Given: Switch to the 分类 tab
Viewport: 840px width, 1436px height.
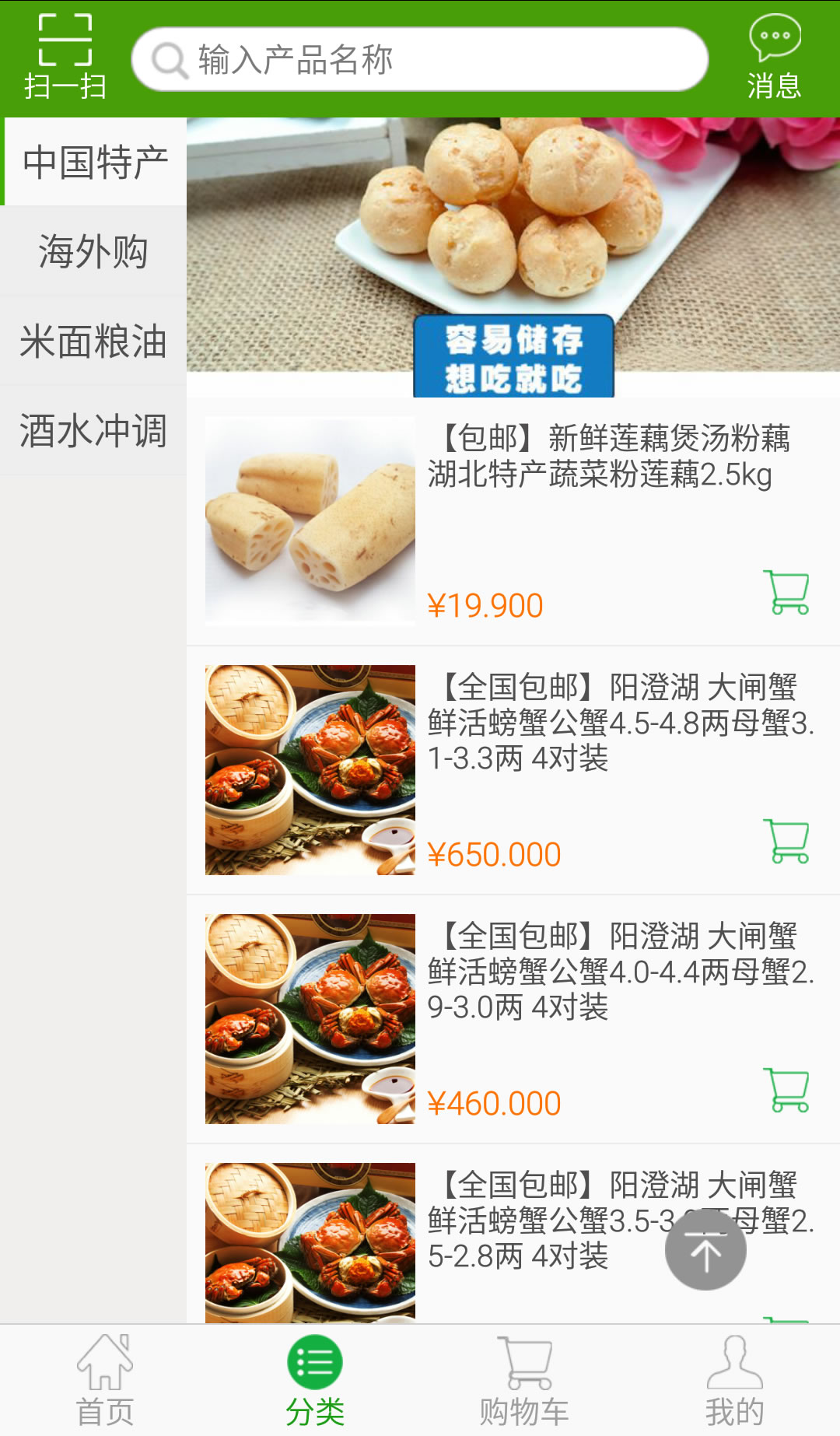Looking at the screenshot, I should 315,1381.
